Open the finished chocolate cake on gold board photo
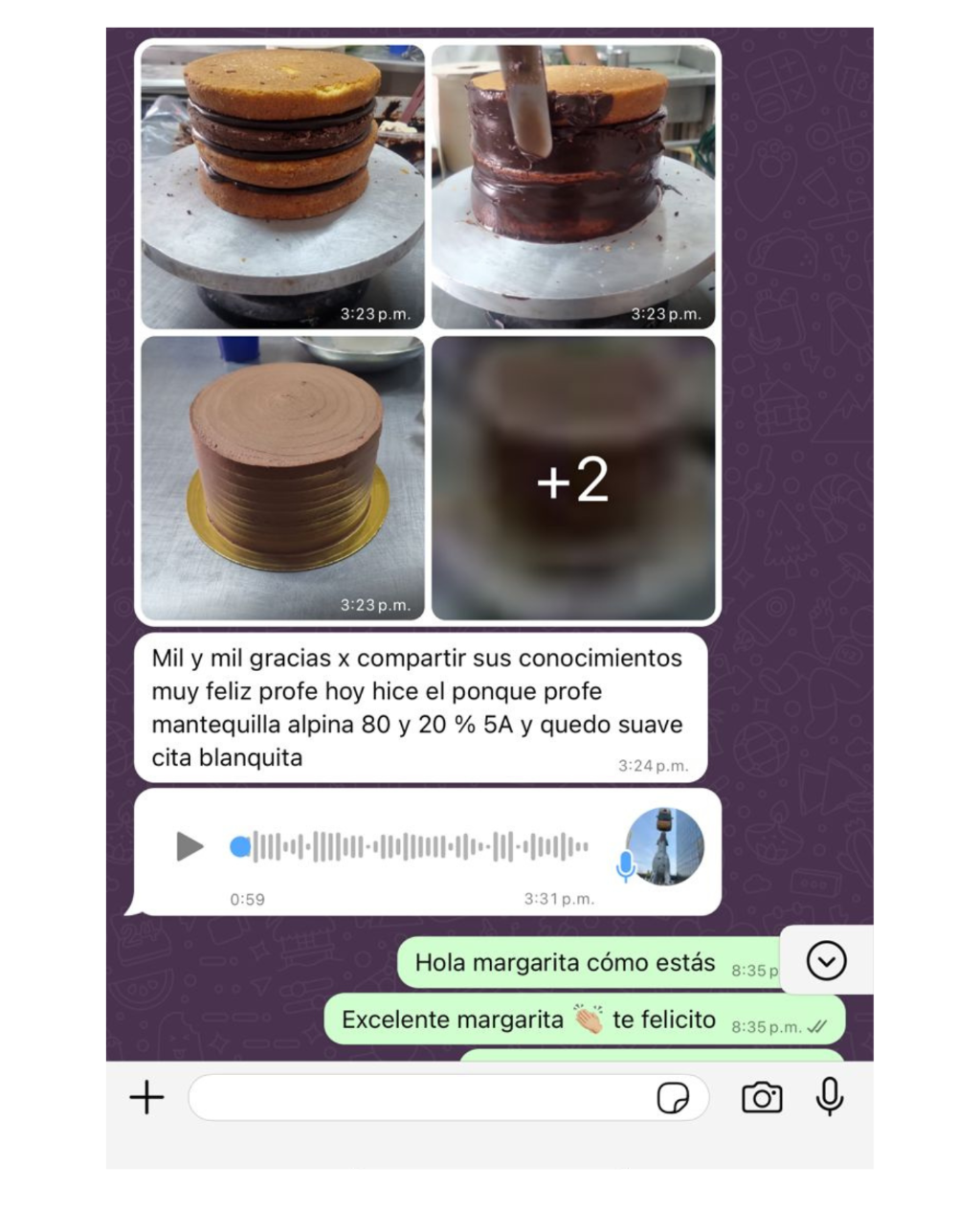This screenshot has height=1210, width=980. pos(282,478)
